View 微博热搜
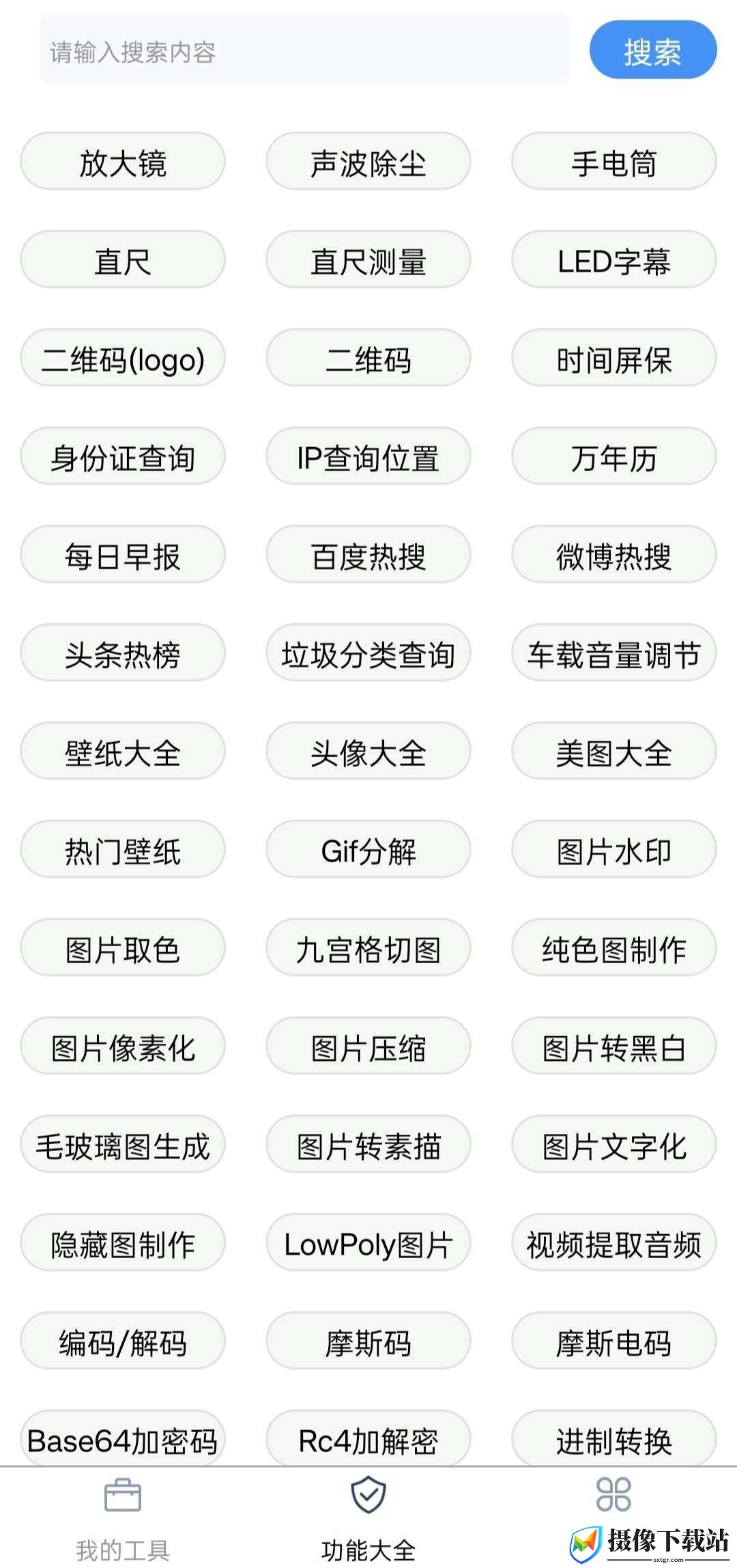Screen dimensions: 737x1568 pos(614,555)
